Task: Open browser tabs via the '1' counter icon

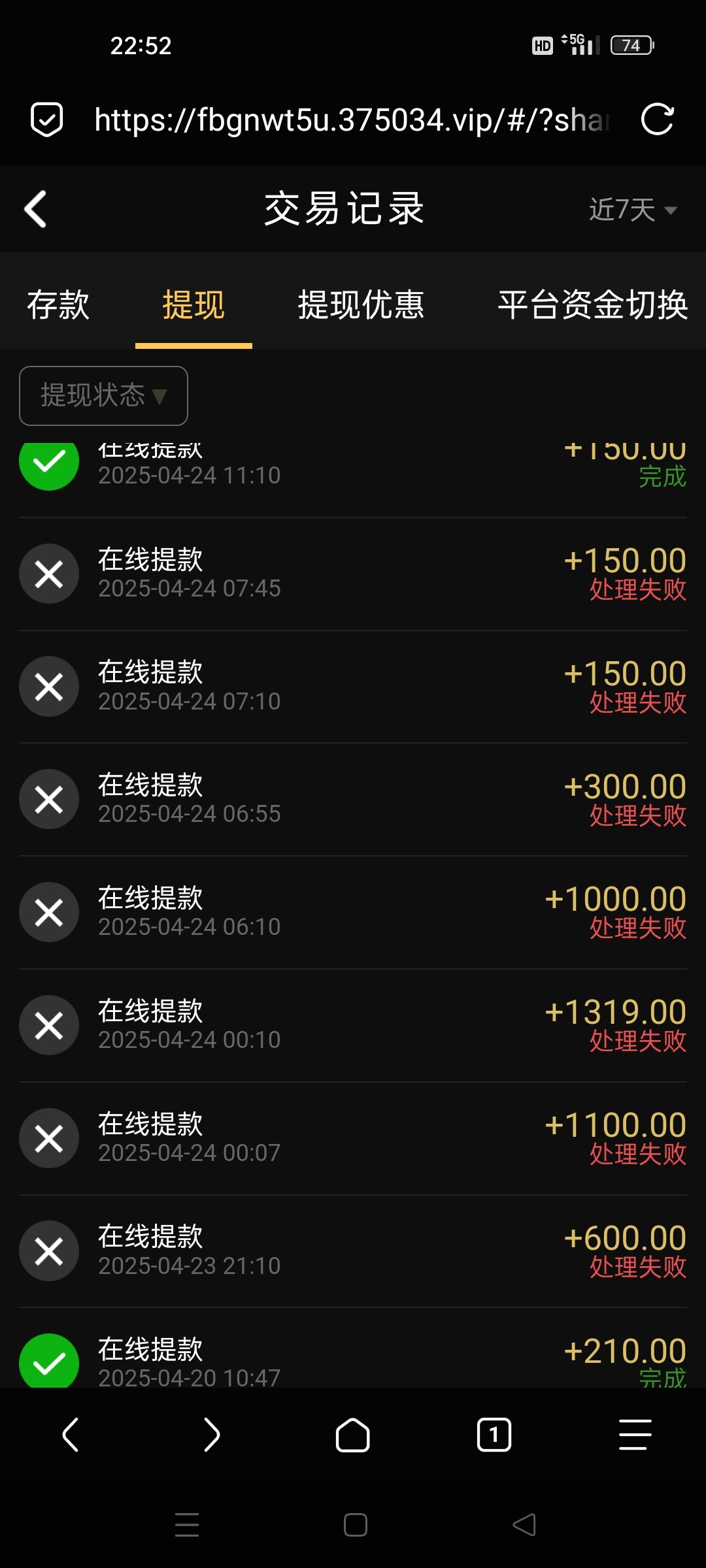Action: [494, 1435]
